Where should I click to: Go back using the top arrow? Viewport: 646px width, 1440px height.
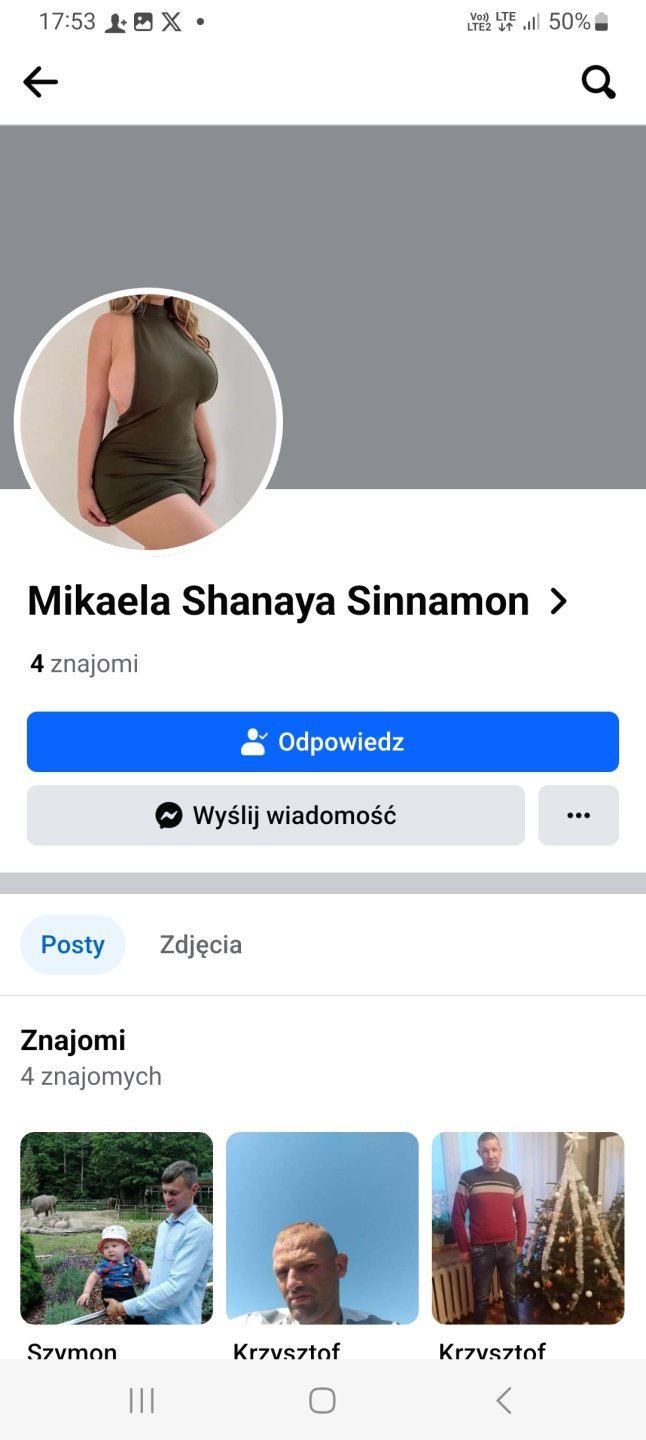(x=41, y=82)
